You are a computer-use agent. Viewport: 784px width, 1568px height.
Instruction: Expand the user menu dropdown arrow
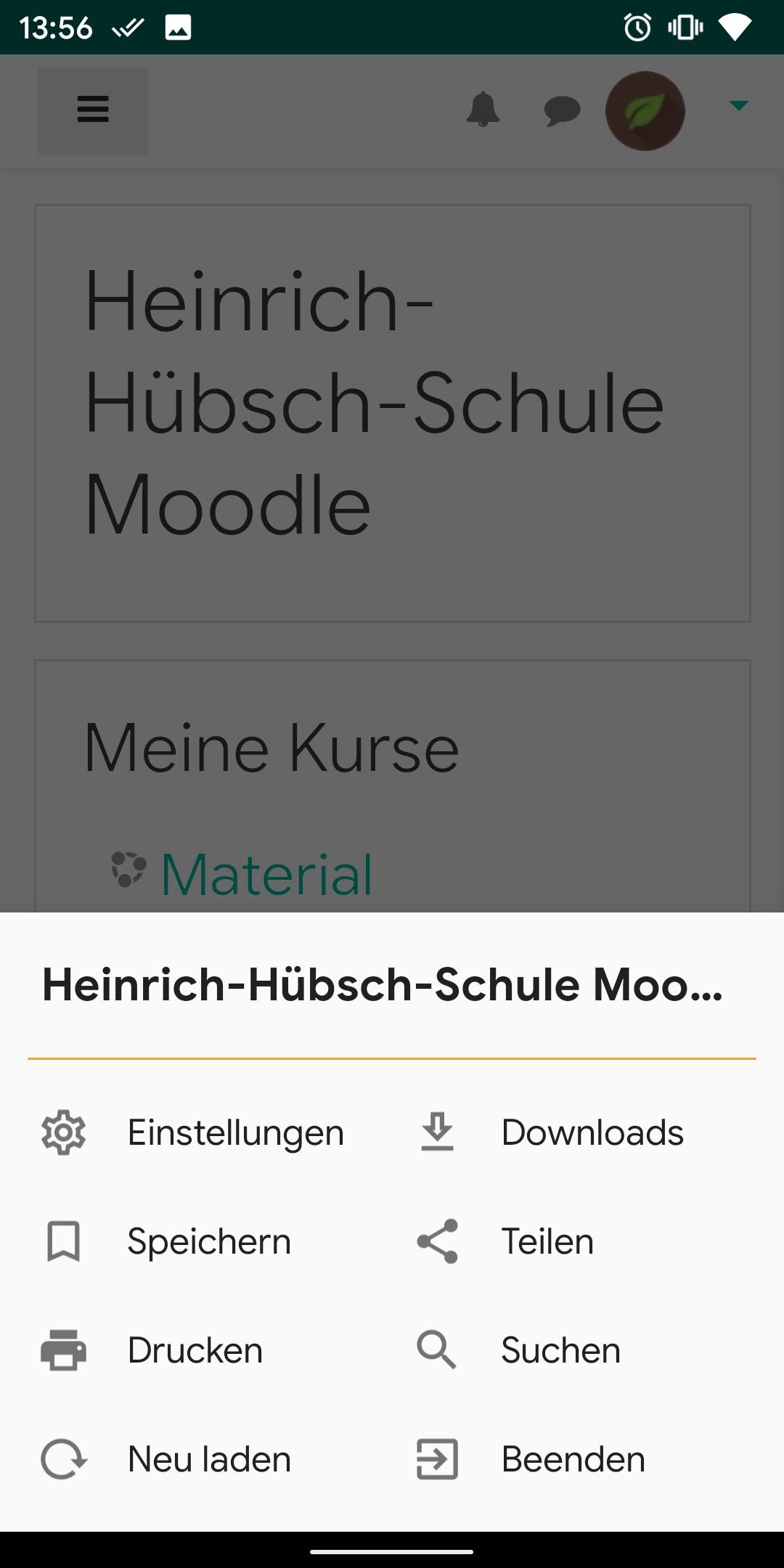(738, 106)
